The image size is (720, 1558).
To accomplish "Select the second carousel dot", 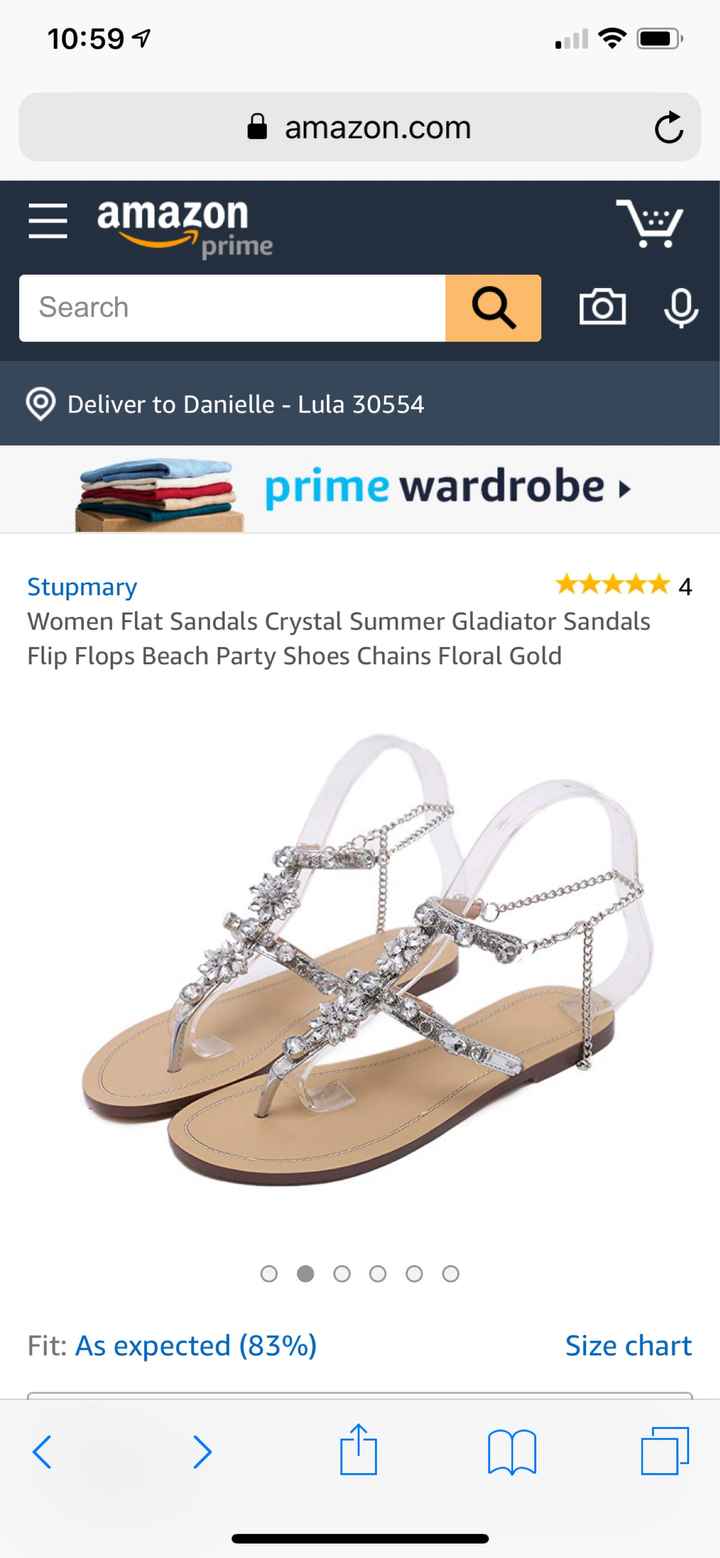I will click(305, 1273).
